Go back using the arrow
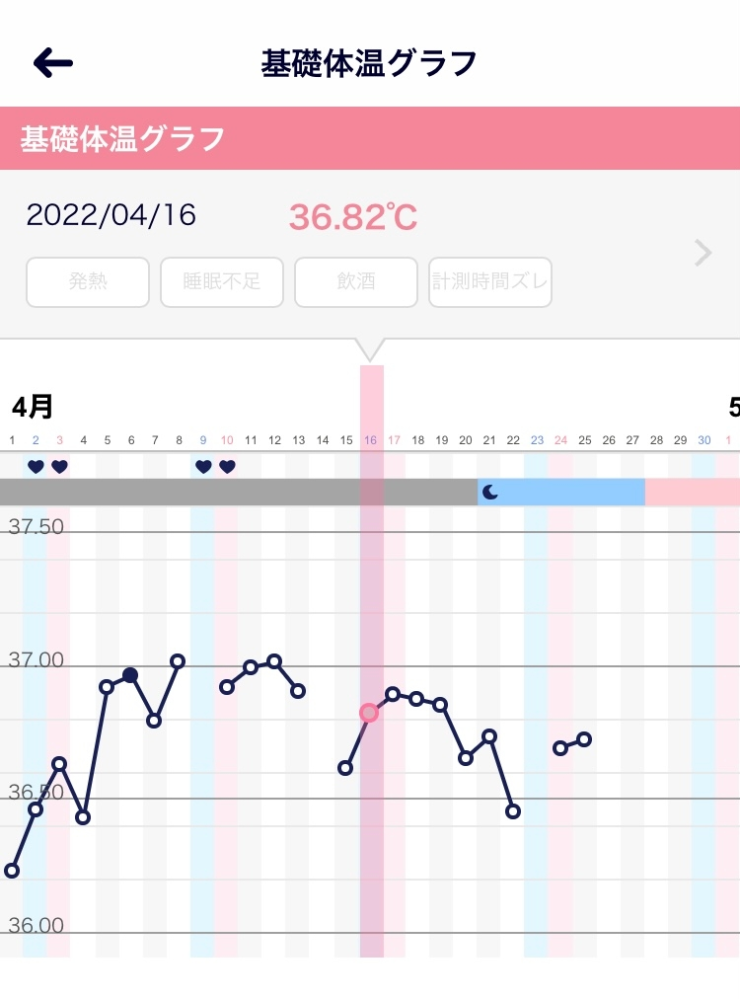This screenshot has width=740, height=999. click(x=53, y=63)
